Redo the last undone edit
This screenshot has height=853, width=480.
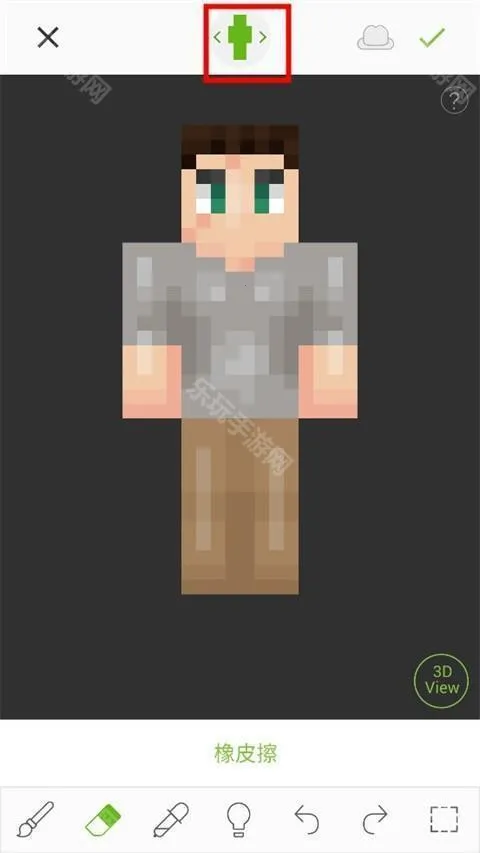click(x=375, y=819)
